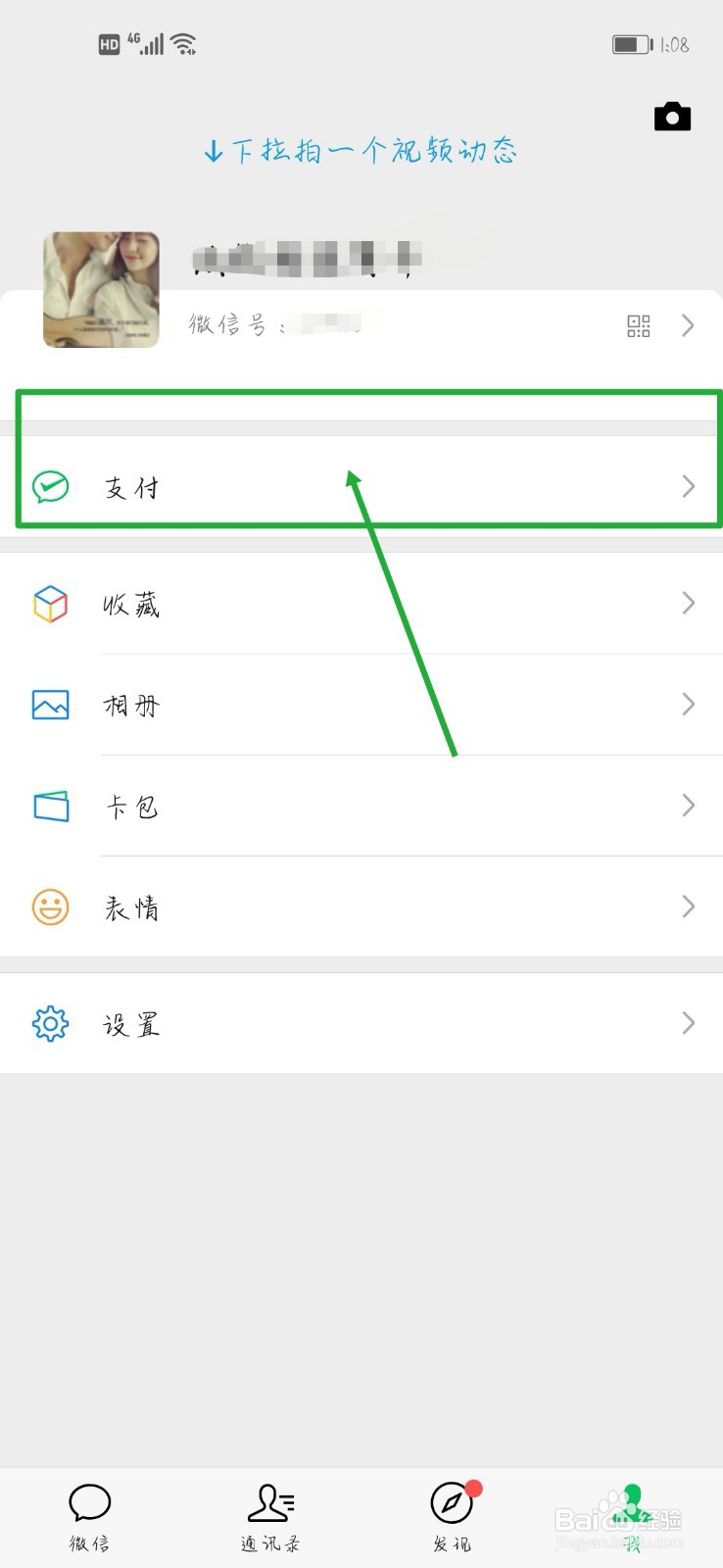Viewport: 723px width, 1568px height.
Task: Show my QR code
Action: [x=638, y=325]
